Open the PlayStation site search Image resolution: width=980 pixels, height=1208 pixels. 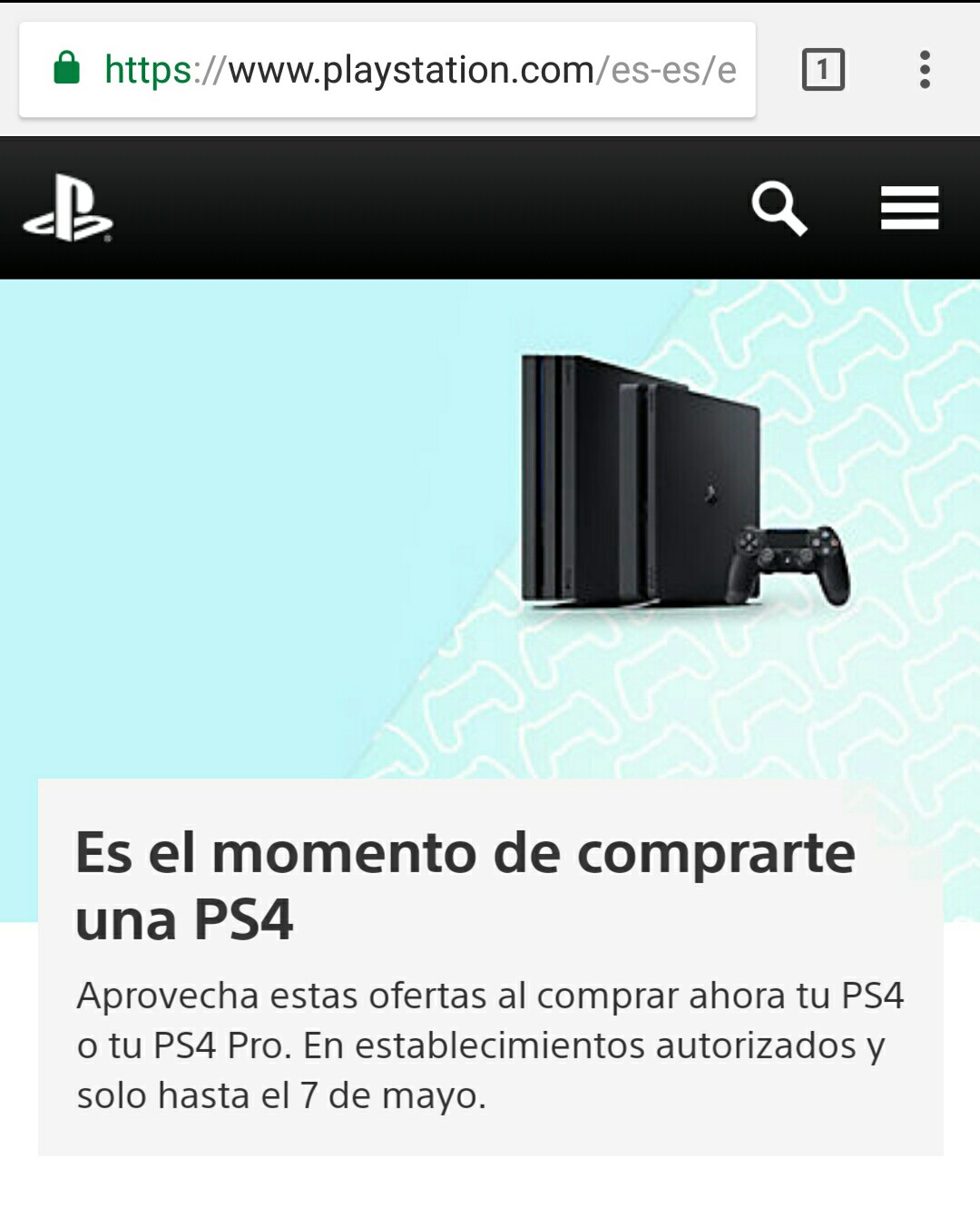779,209
